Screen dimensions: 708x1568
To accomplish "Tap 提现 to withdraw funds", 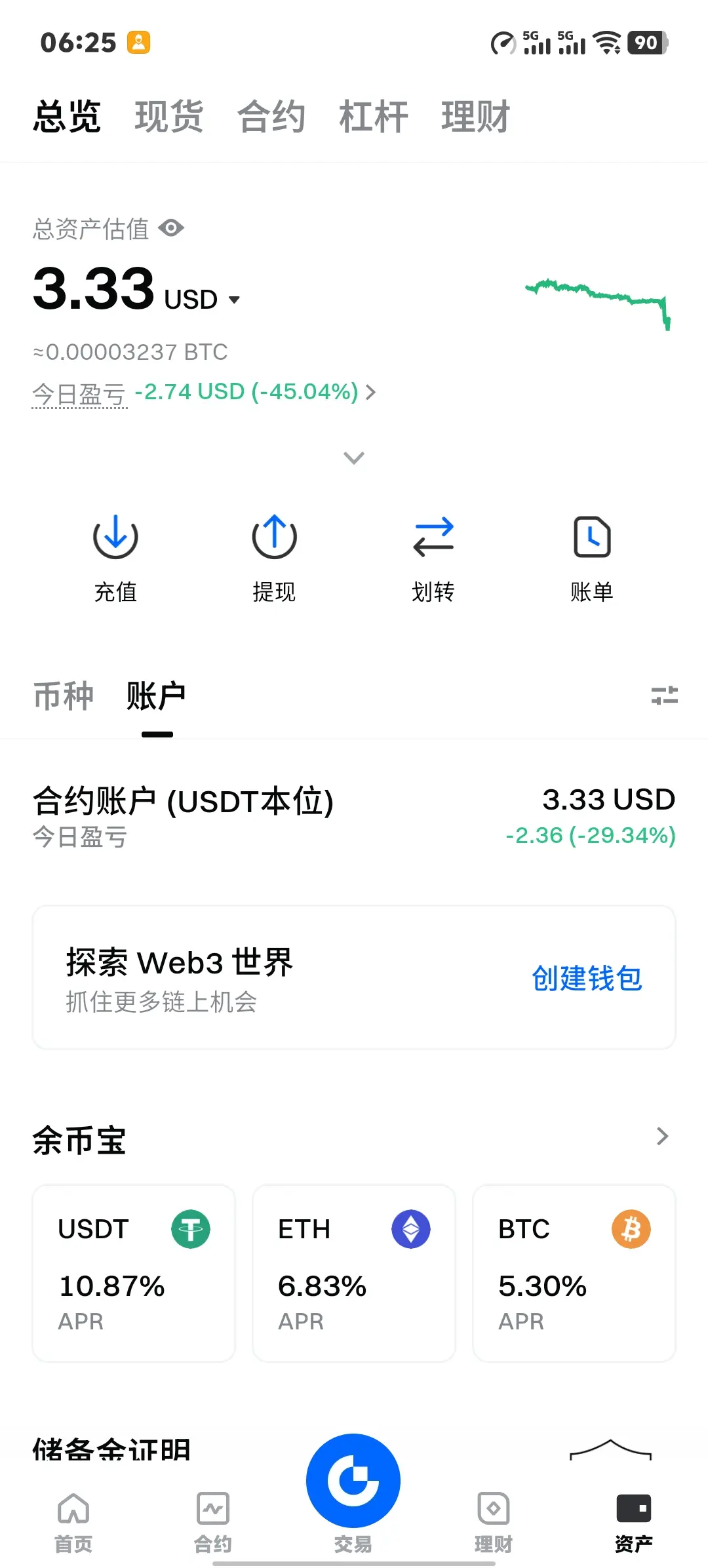I will click(x=274, y=557).
